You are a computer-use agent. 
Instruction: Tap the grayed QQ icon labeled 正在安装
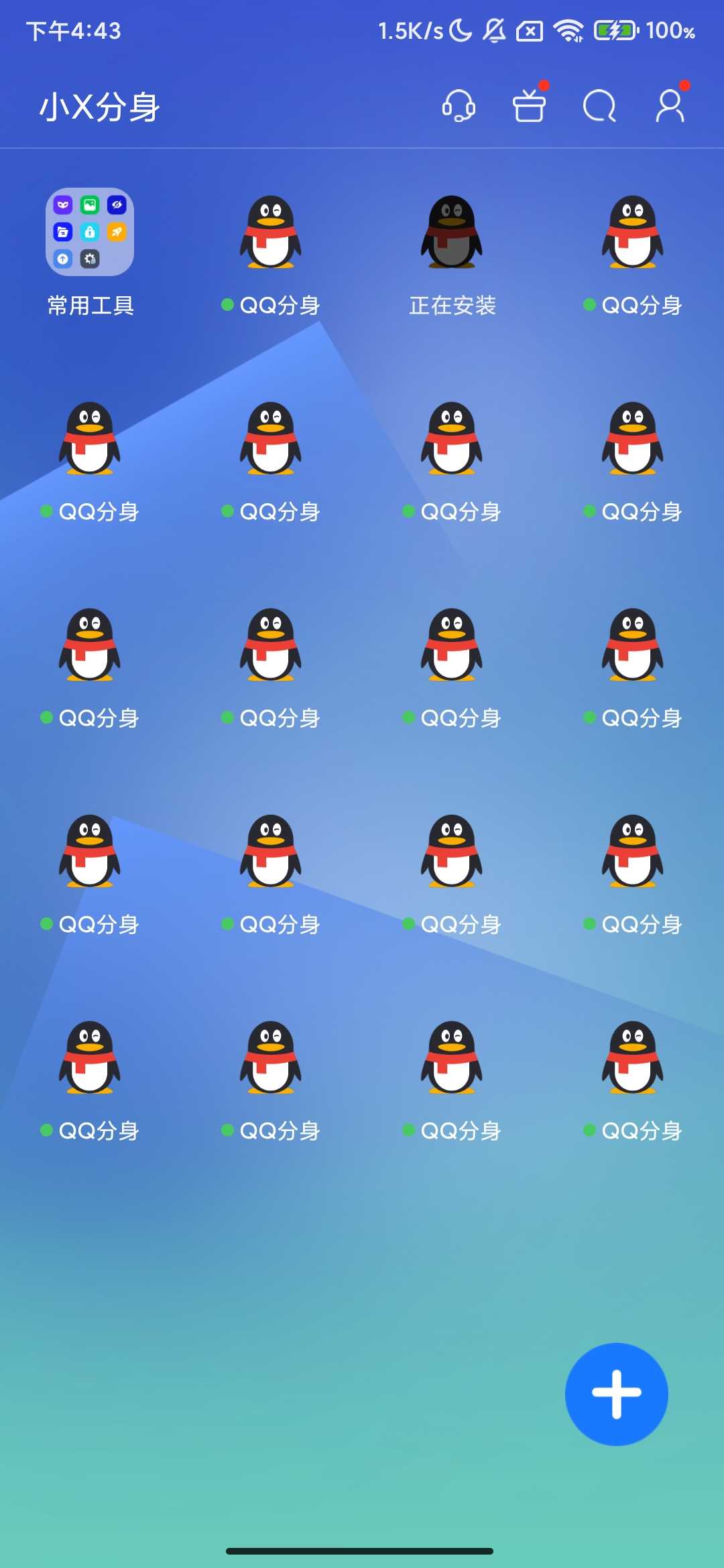(x=452, y=232)
